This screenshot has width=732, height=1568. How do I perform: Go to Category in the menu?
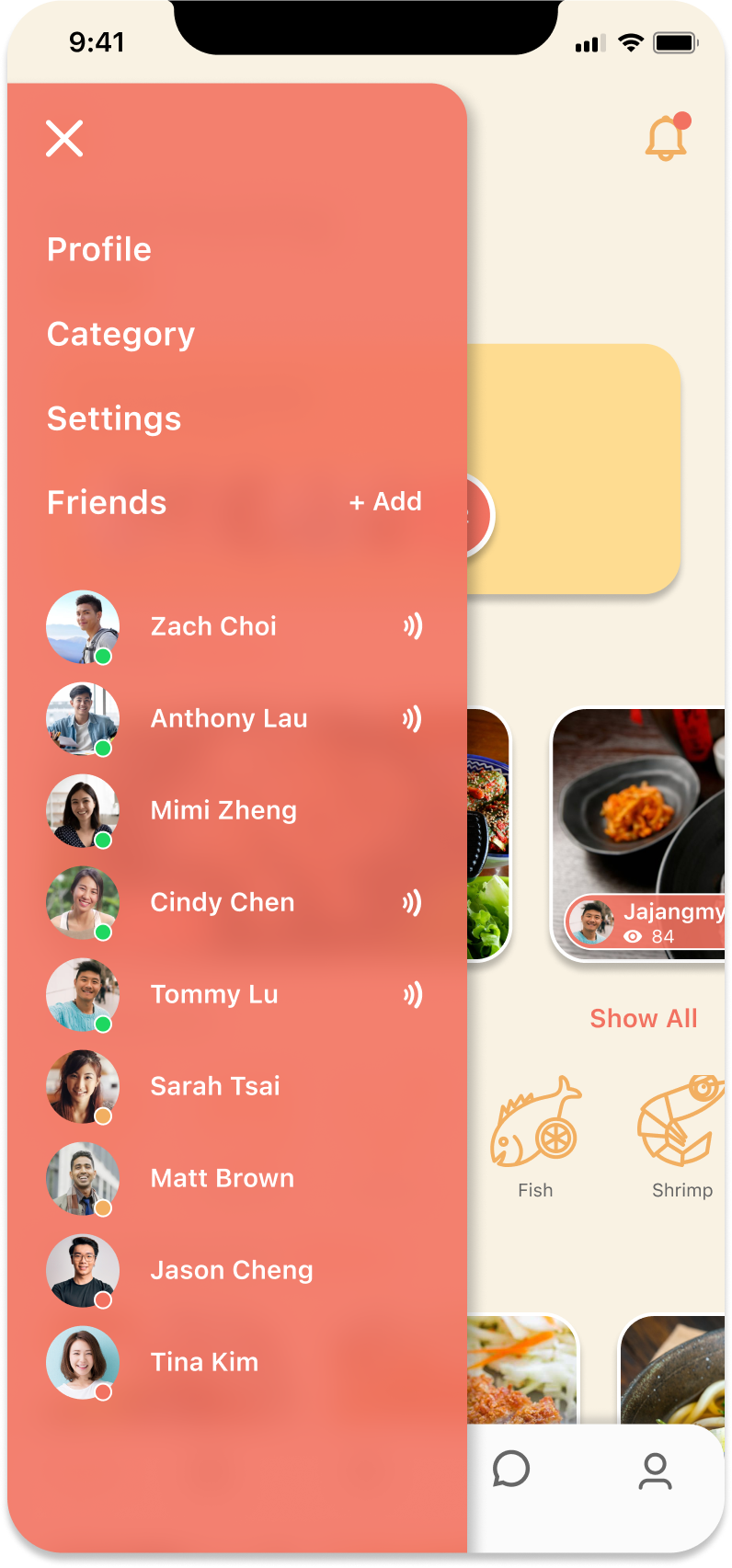pos(120,334)
